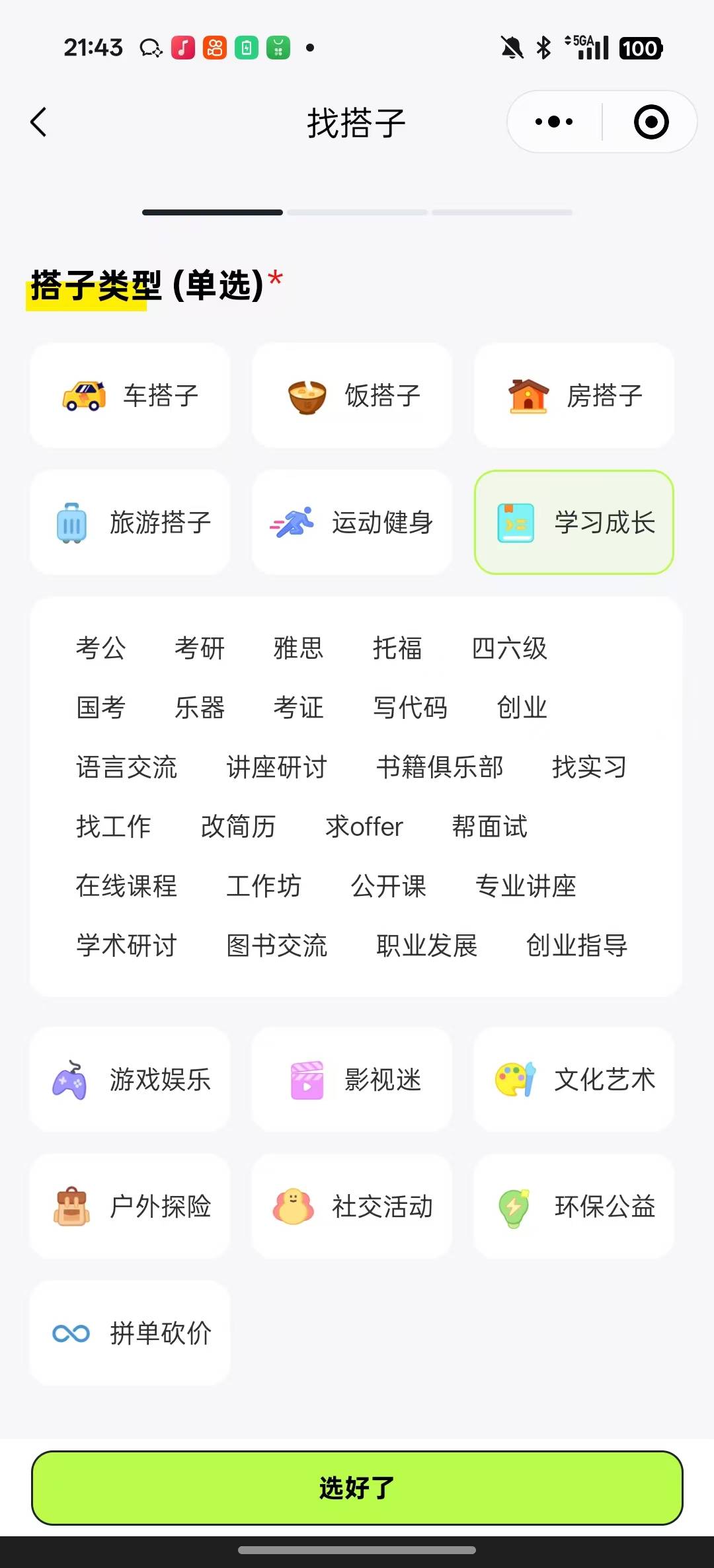Select the 求offer tag

(x=364, y=826)
